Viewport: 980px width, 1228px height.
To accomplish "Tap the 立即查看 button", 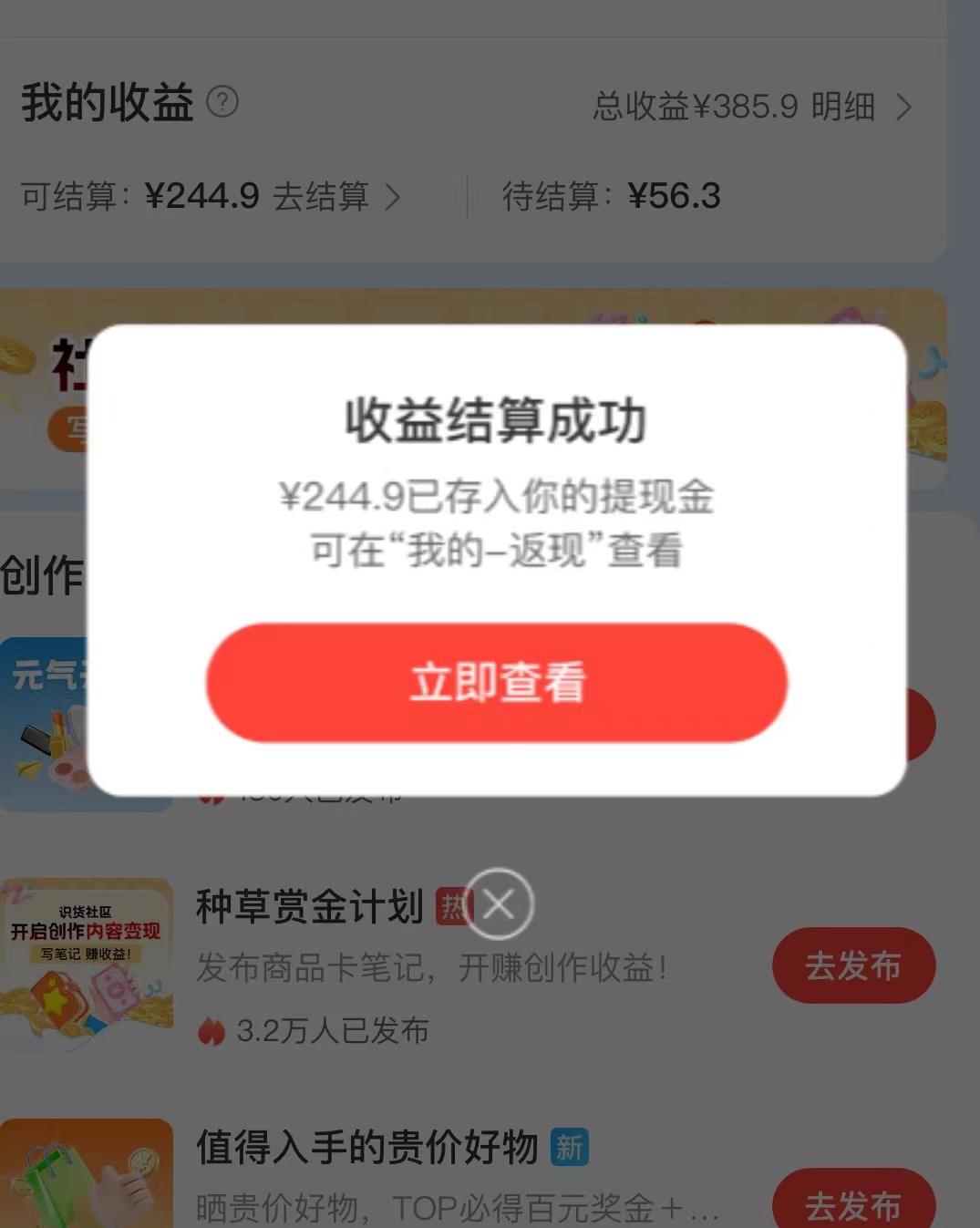I will coord(497,683).
